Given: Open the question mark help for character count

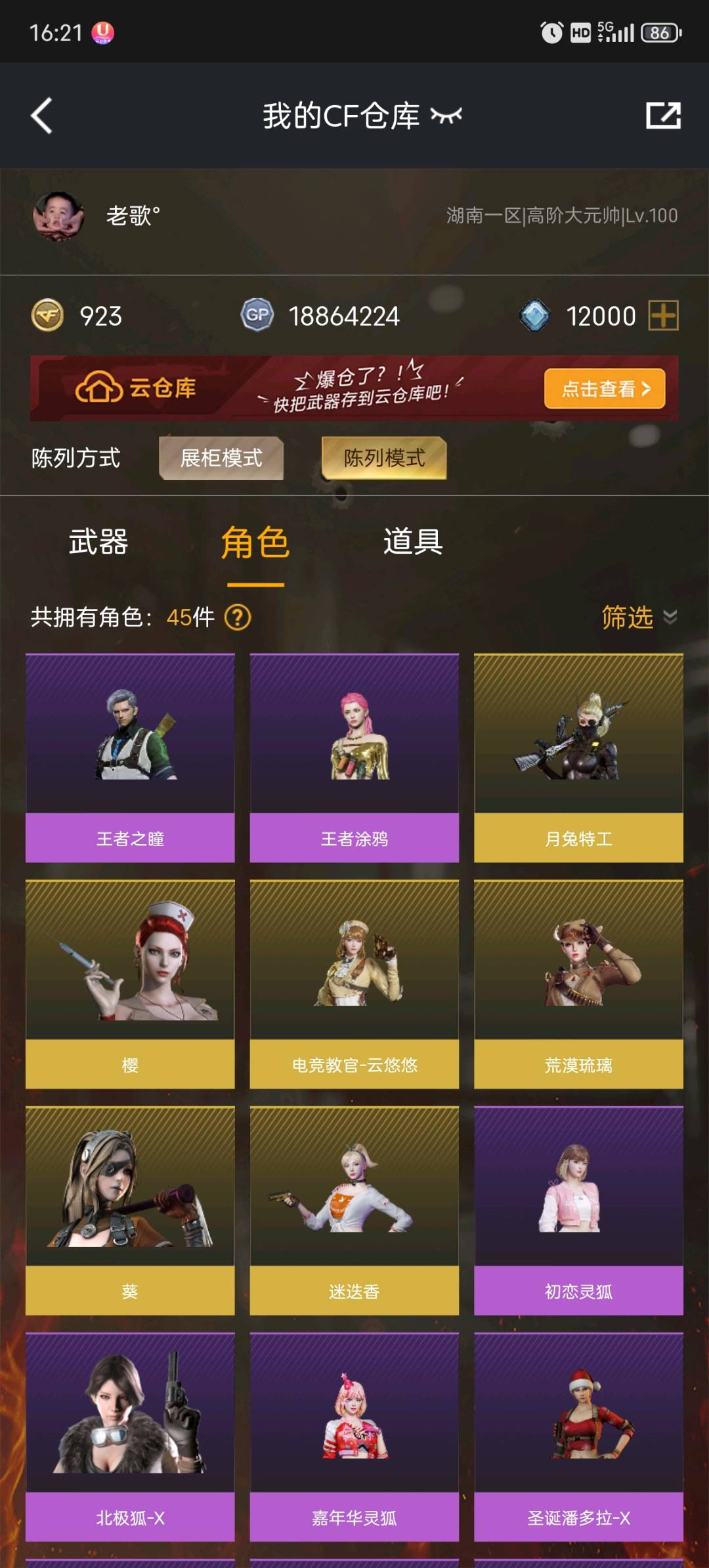Looking at the screenshot, I should [x=238, y=617].
